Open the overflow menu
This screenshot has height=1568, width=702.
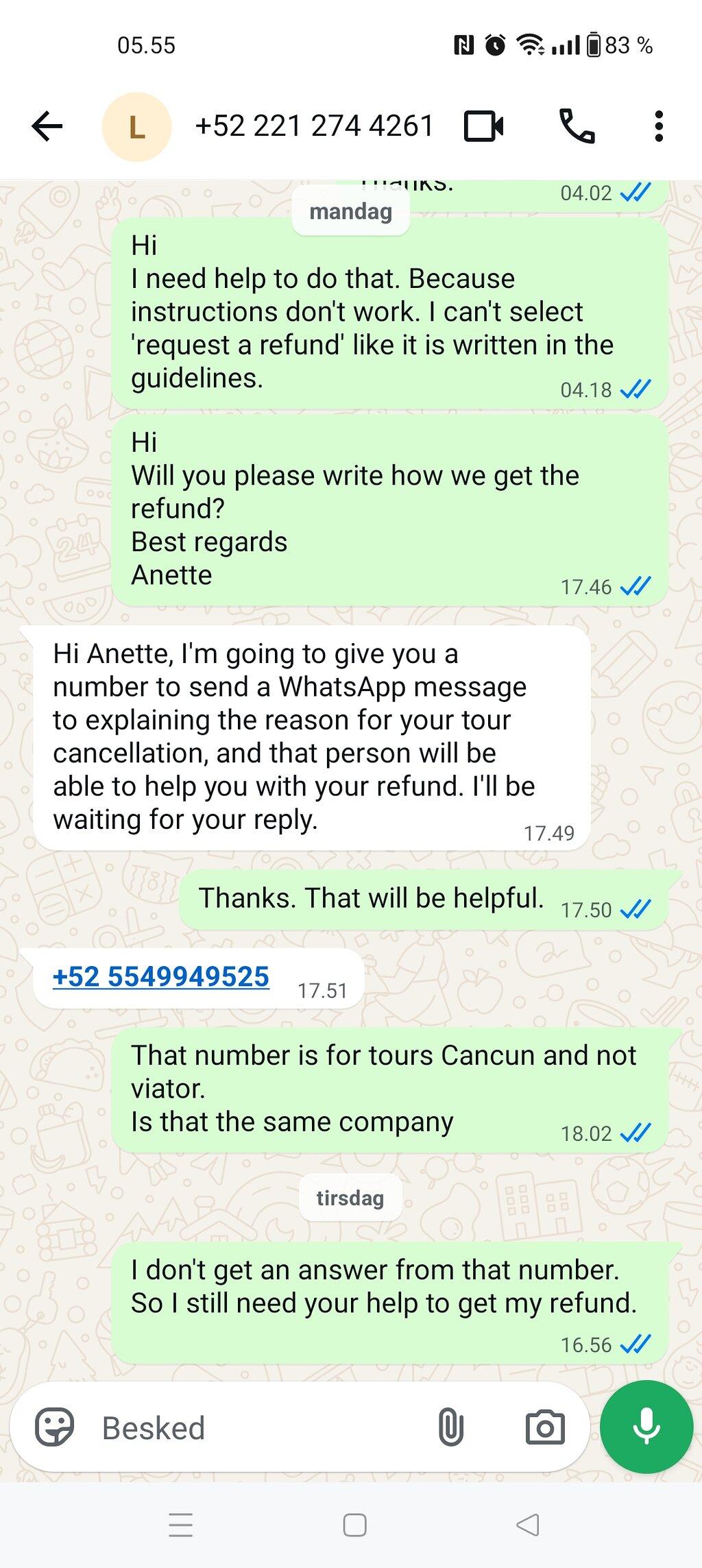tap(659, 126)
